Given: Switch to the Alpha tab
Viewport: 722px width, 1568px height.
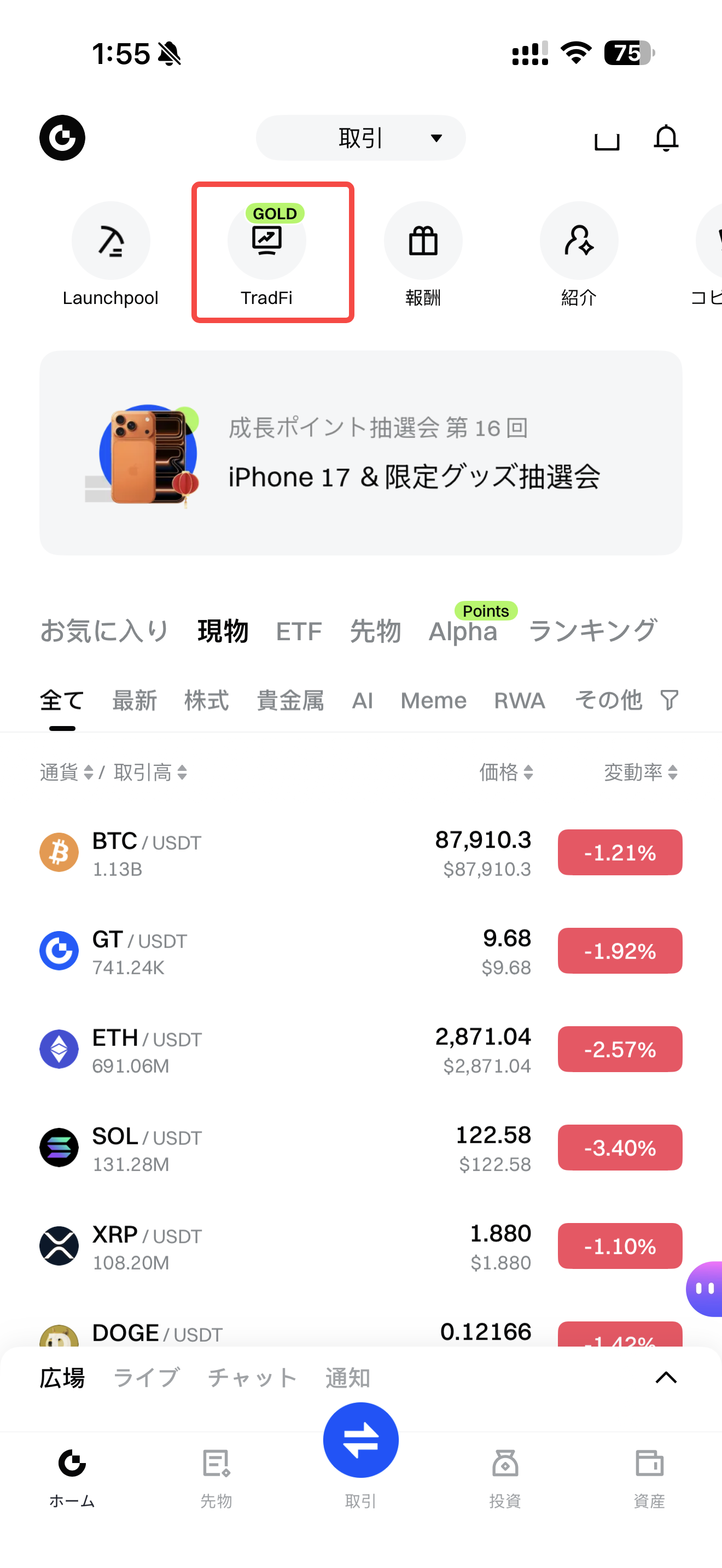Looking at the screenshot, I should pyautogui.click(x=463, y=631).
